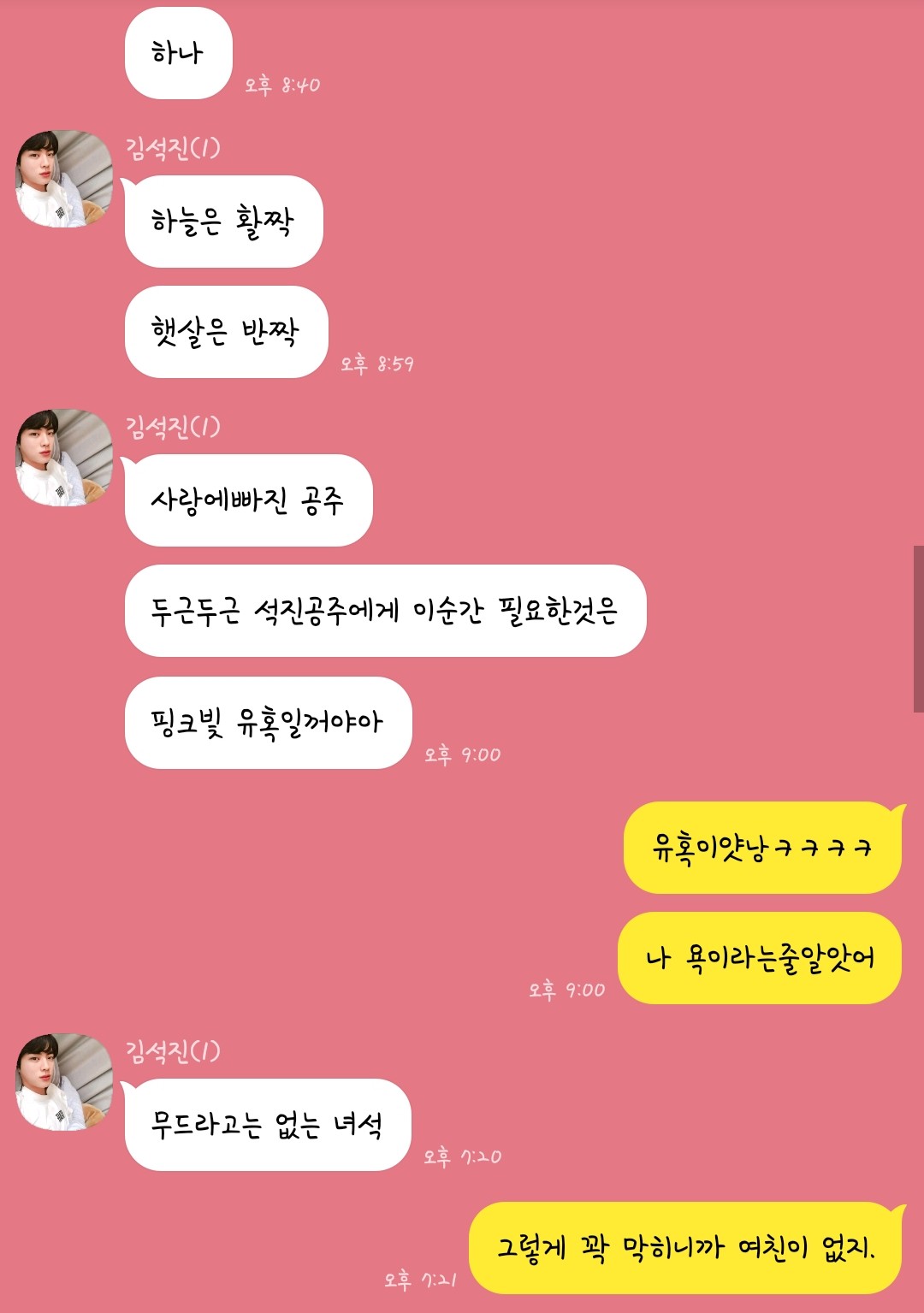
Task: View 김석진's profile next to '무드라고는 없는 녀석'
Action: 64,1082
